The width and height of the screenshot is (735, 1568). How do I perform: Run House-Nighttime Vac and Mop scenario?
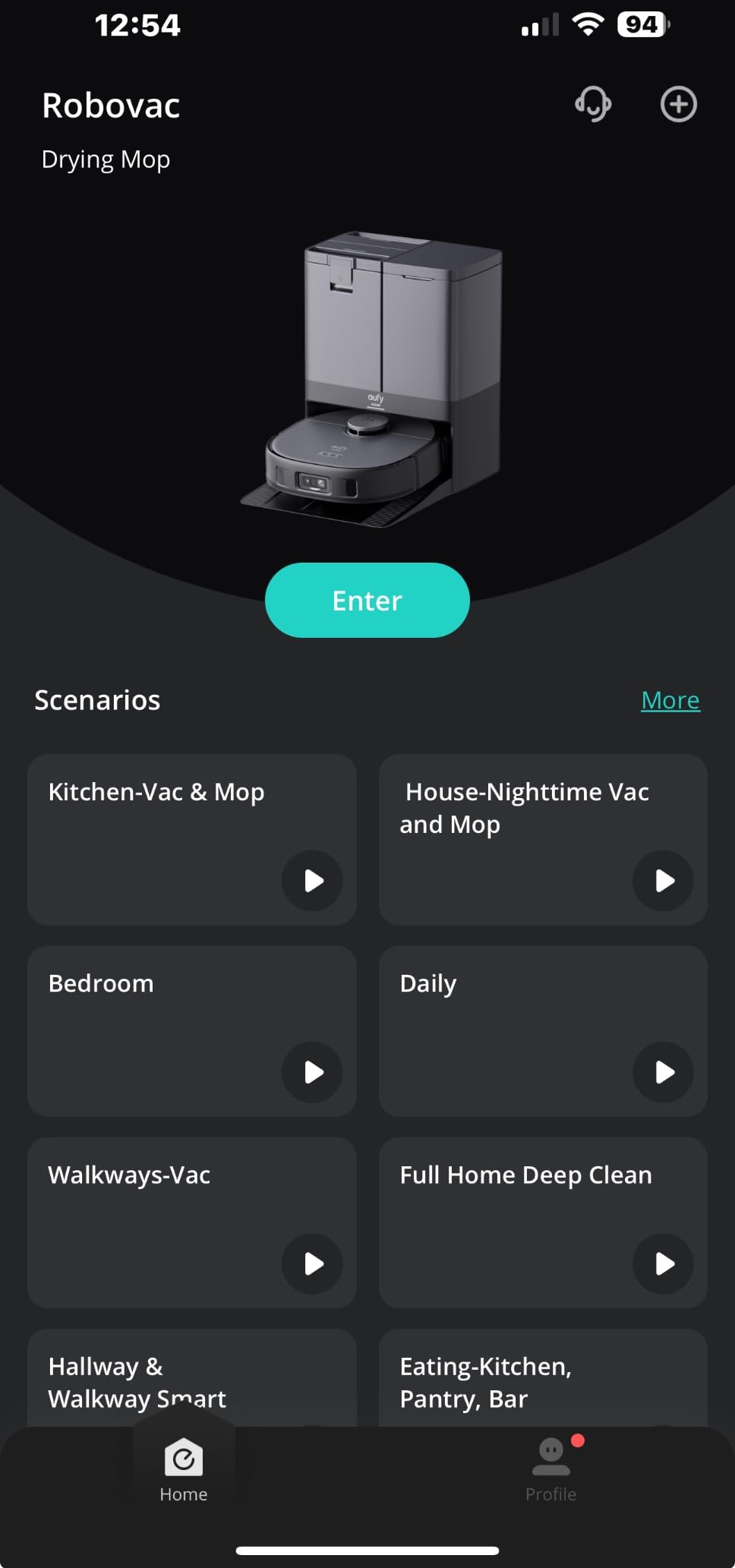663,881
